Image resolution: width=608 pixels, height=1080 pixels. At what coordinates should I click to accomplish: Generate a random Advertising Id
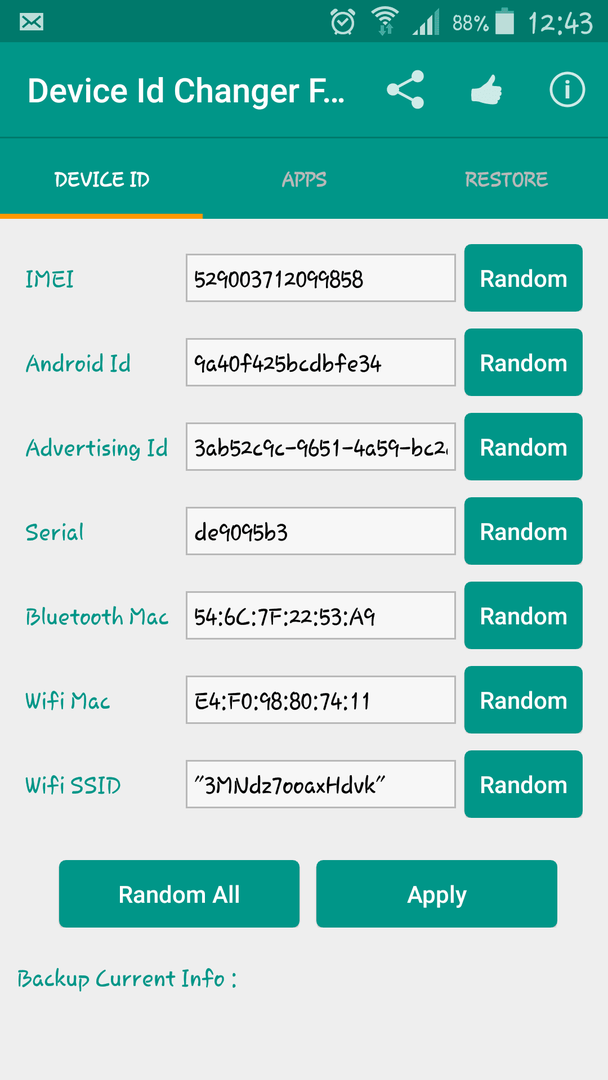click(523, 447)
